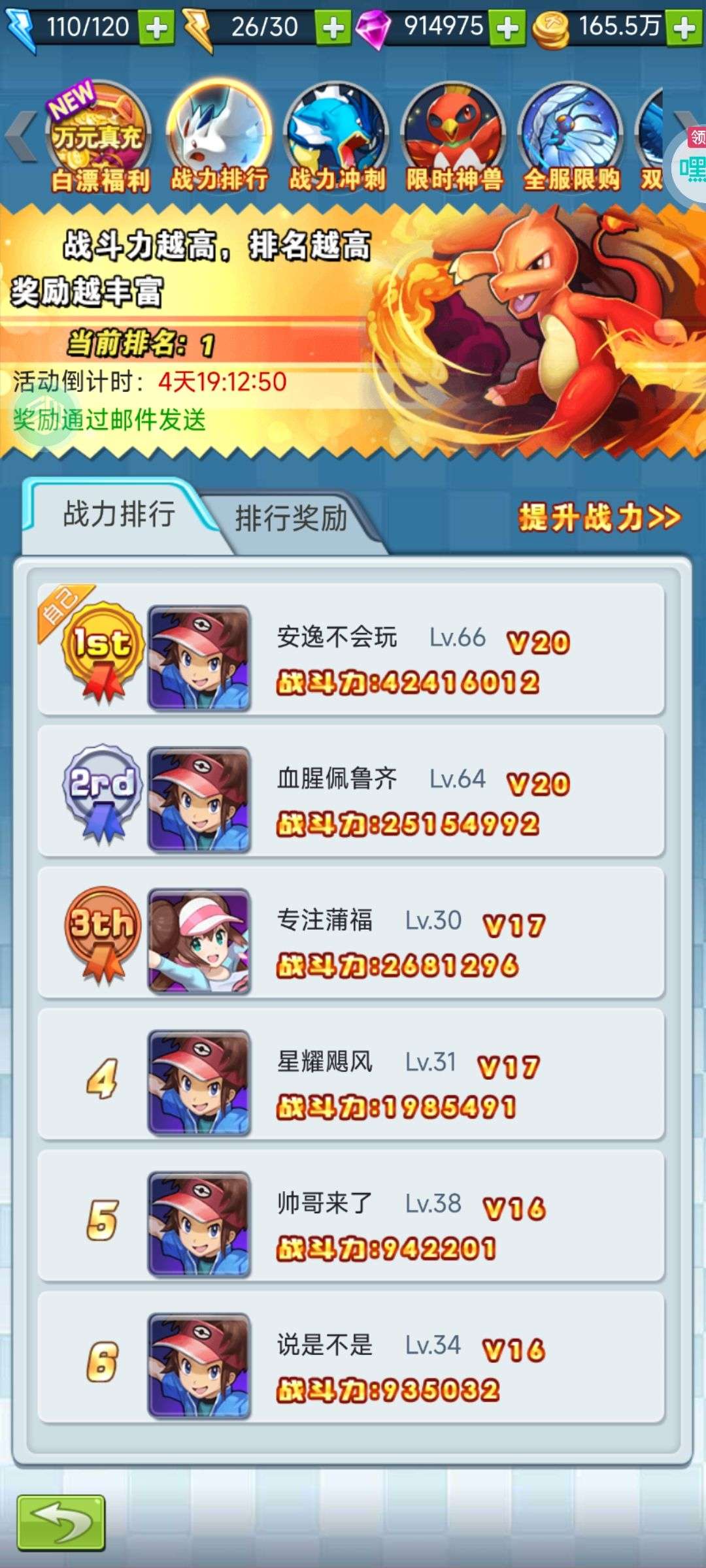
Task: Switch to the 排行奖励 tab
Action: coord(292,519)
